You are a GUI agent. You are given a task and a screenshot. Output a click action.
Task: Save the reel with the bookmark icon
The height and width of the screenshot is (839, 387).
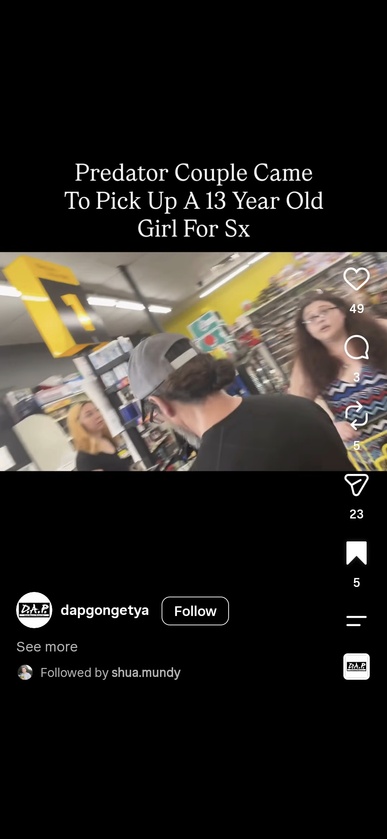tap(356, 553)
